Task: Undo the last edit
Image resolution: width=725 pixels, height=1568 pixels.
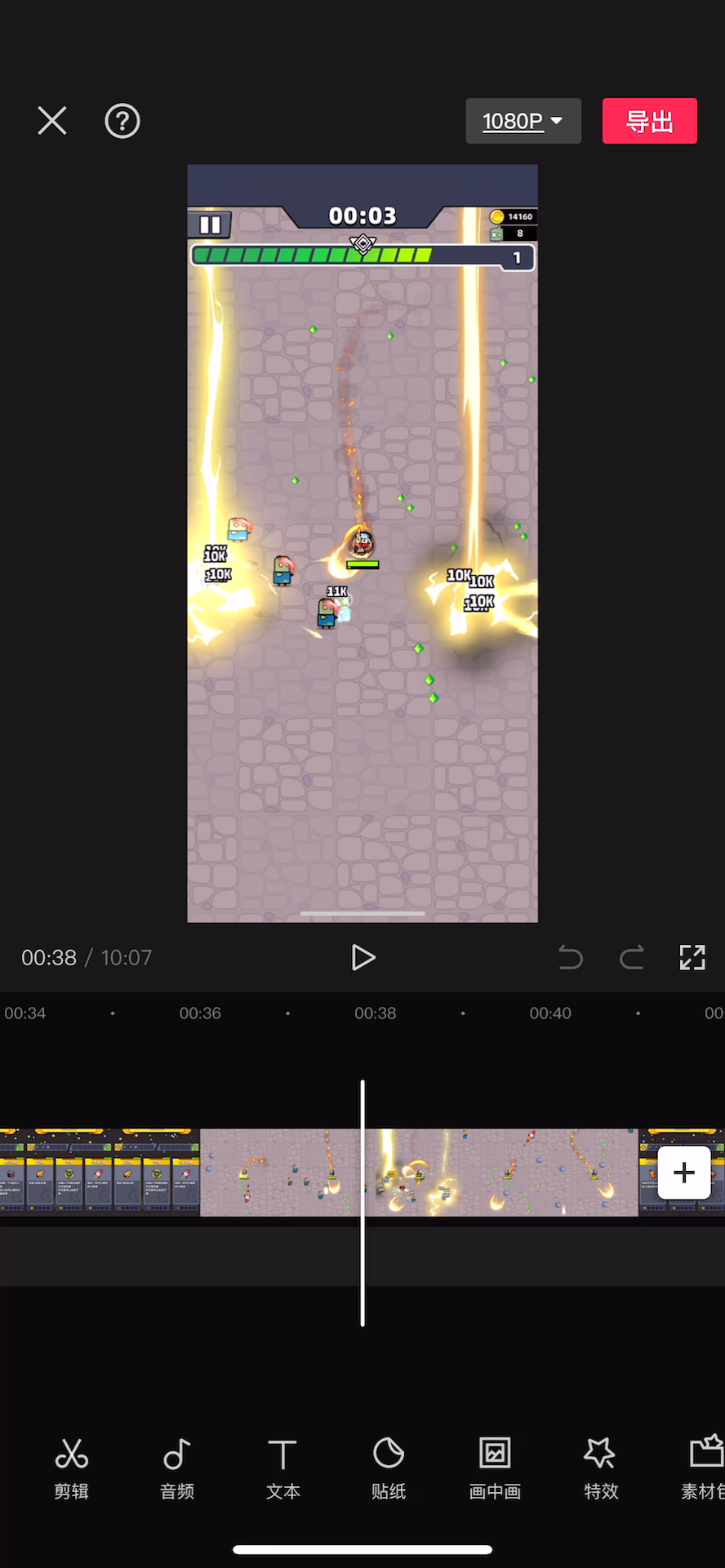Action: coord(571,957)
